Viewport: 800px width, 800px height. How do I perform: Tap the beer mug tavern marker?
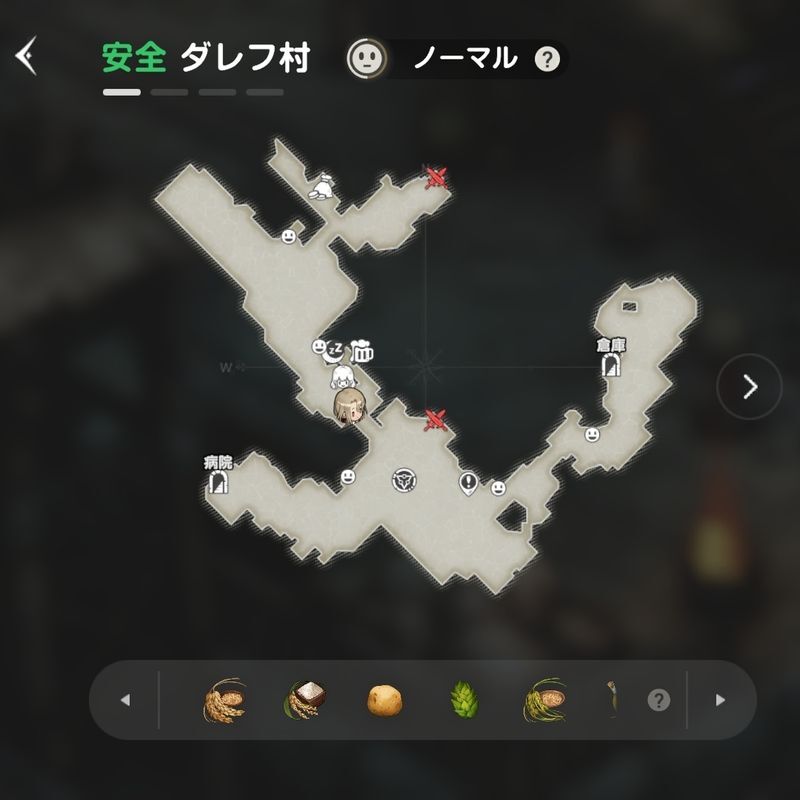pyautogui.click(x=362, y=350)
